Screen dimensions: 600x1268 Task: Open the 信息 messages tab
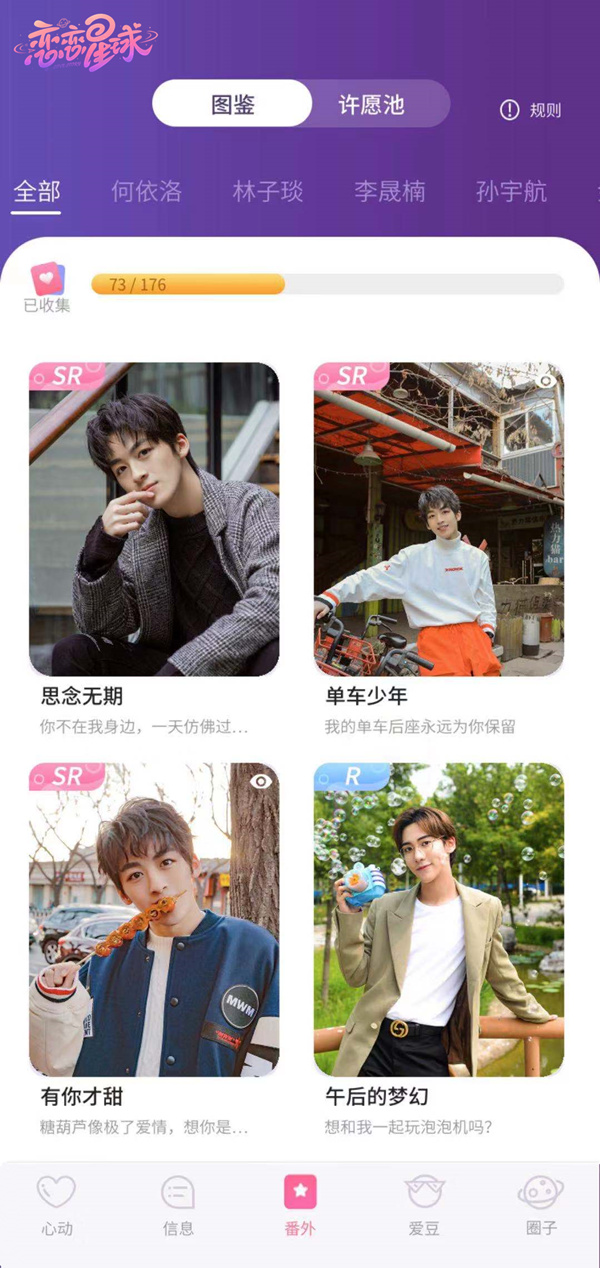178,1206
